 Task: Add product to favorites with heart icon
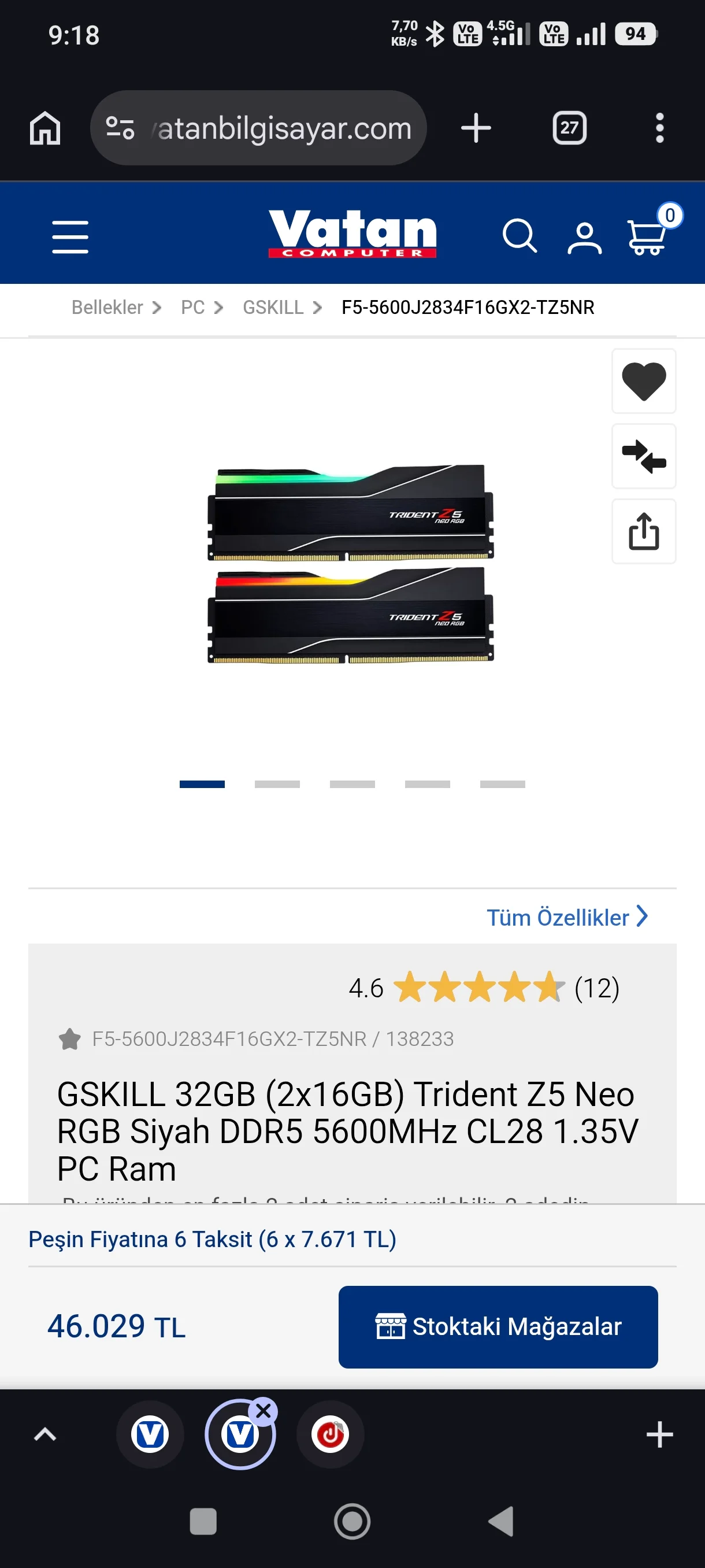(643, 382)
